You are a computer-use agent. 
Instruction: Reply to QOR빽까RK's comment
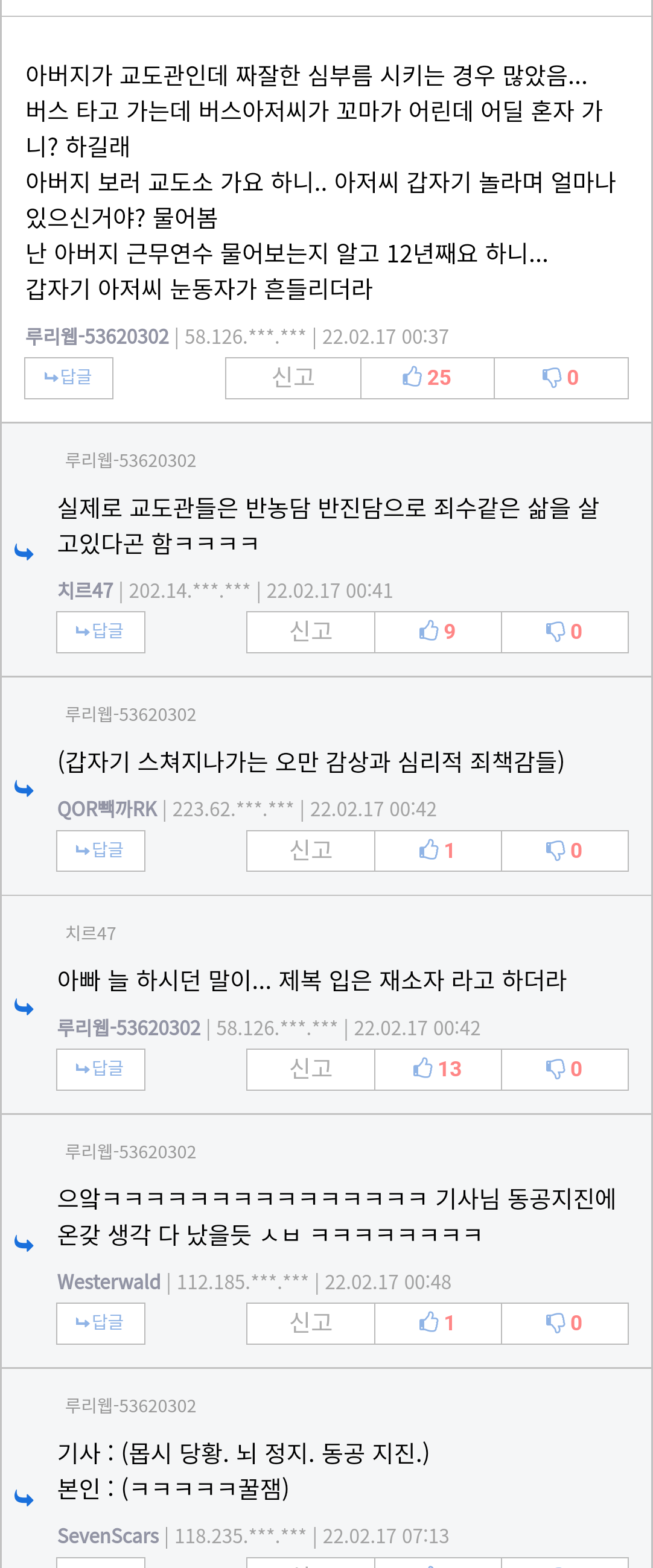101,849
